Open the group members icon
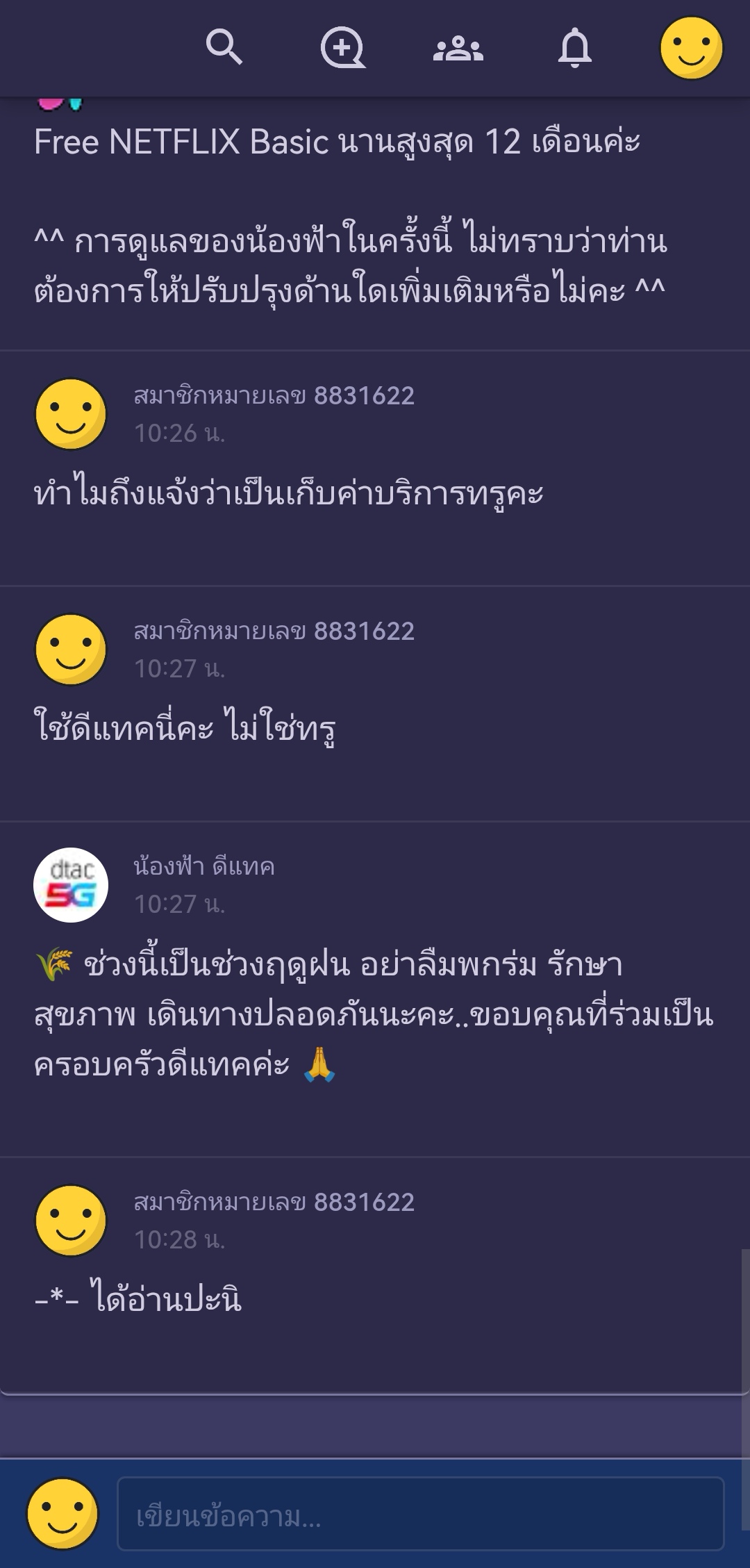 coord(458,49)
